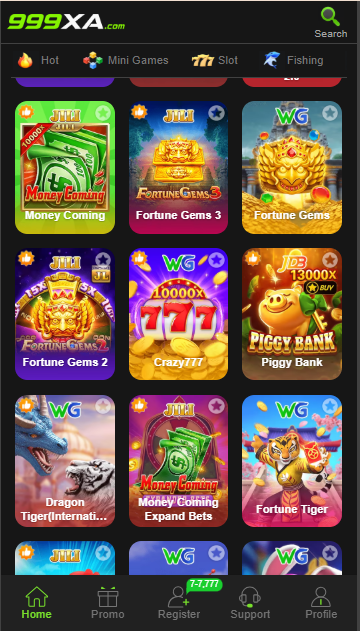Open the Fortune Tiger game
Viewport: 360px width, 631px height.
pos(292,461)
